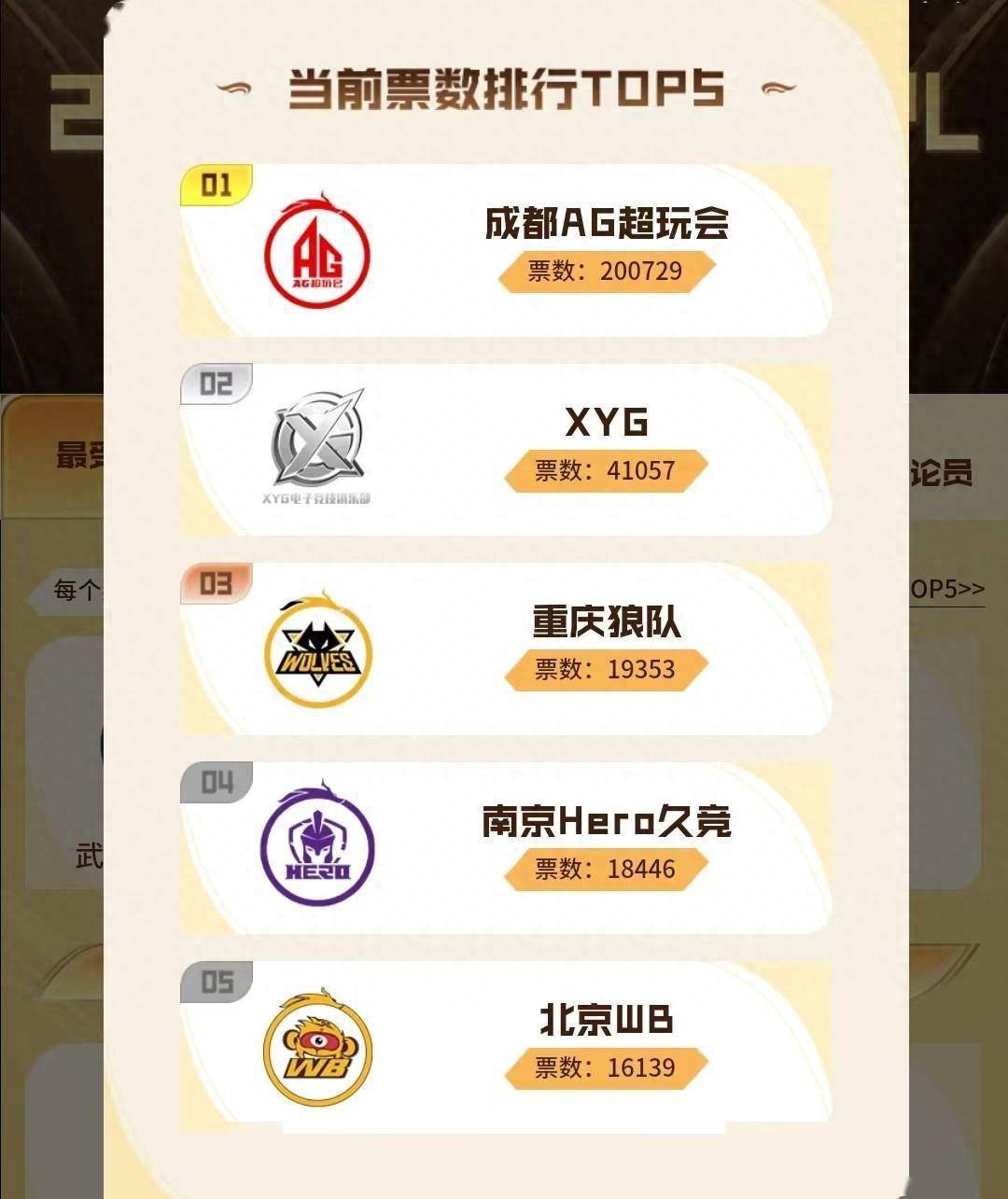Image resolution: width=1008 pixels, height=1199 pixels.
Task: Open the TOP5>> ranking link
Action: click(947, 589)
